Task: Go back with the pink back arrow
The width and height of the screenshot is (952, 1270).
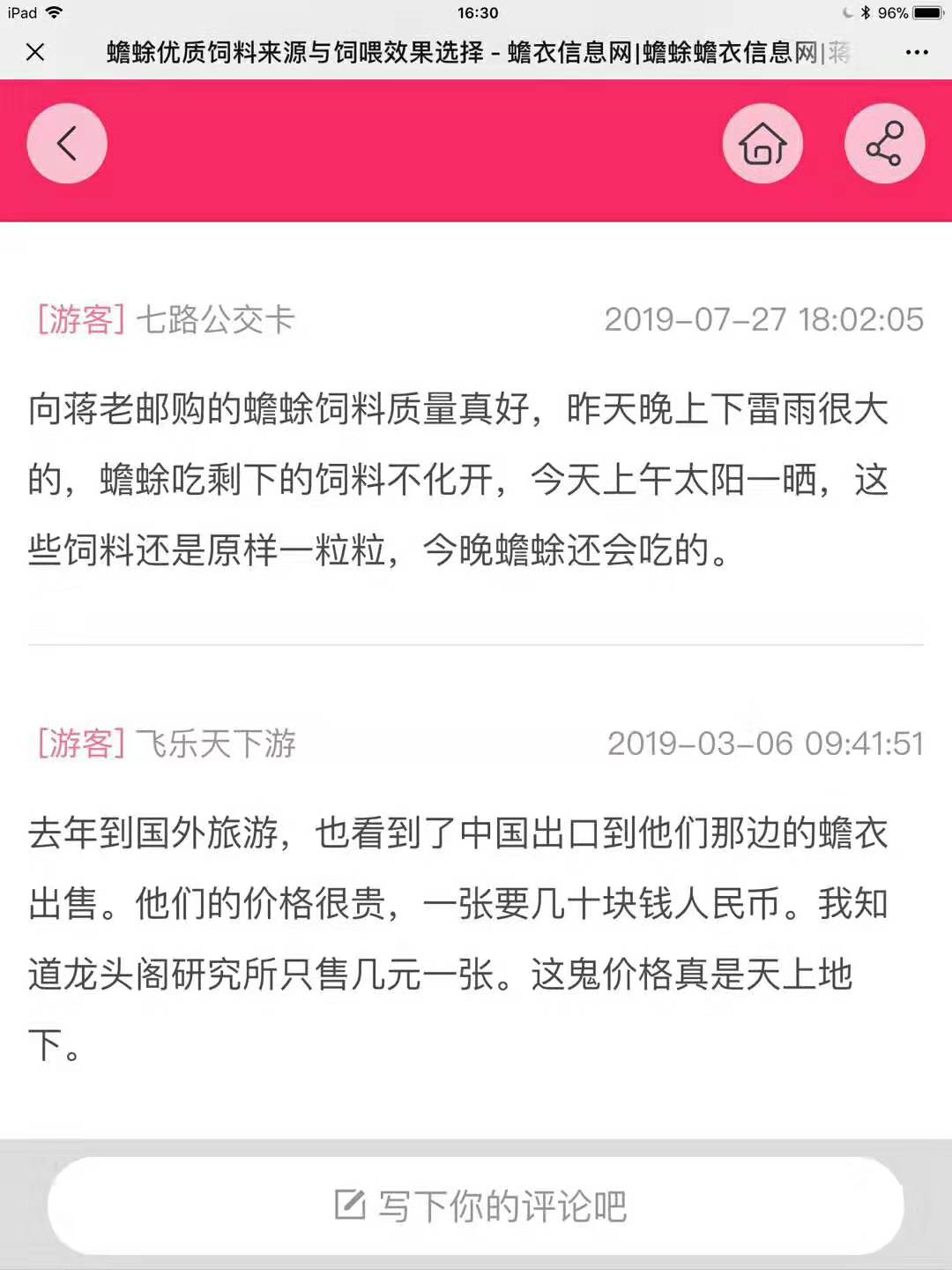Action: (67, 144)
